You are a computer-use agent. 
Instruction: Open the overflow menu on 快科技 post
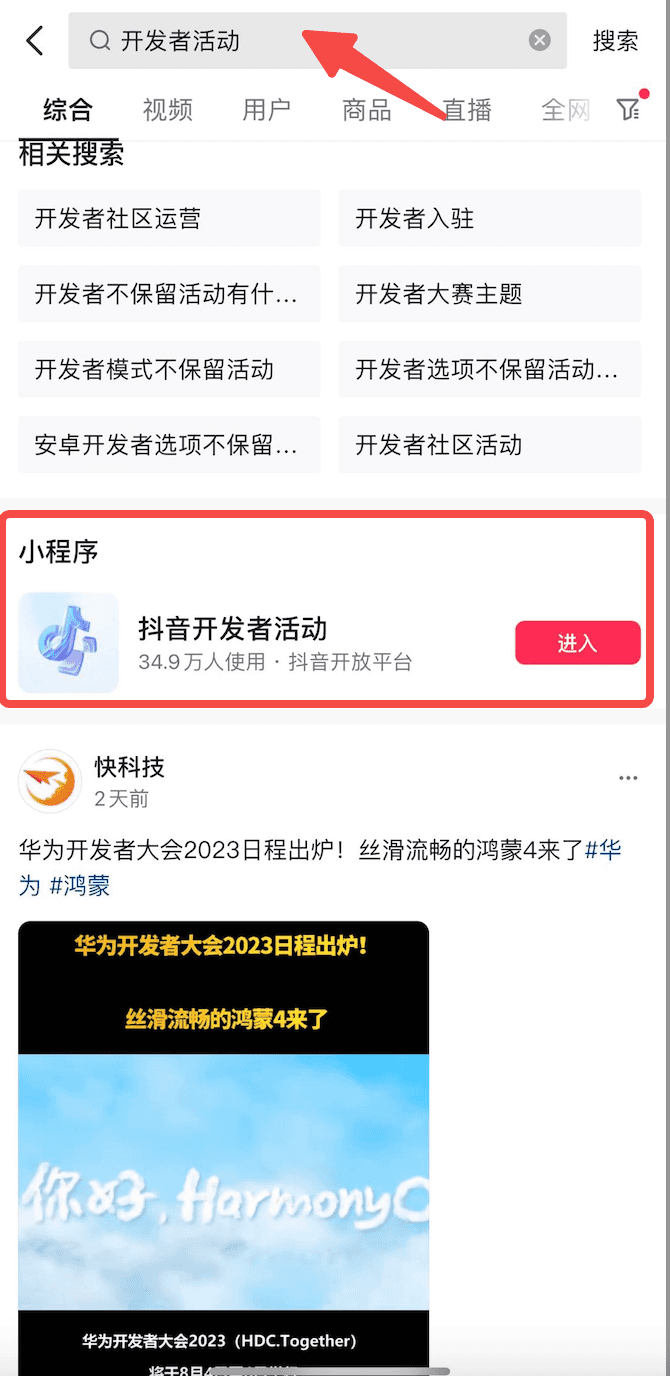pos(628,778)
